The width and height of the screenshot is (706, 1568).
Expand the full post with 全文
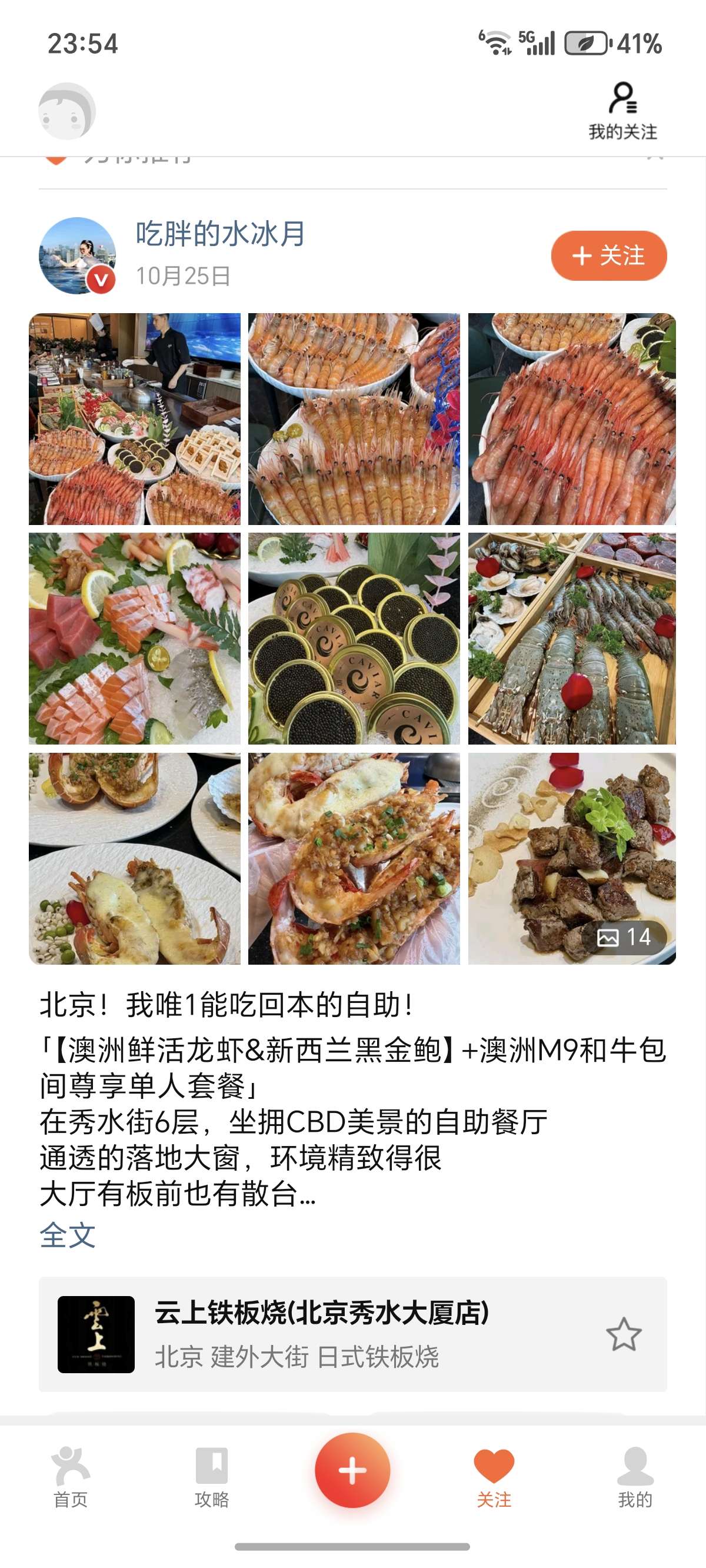(x=68, y=1235)
